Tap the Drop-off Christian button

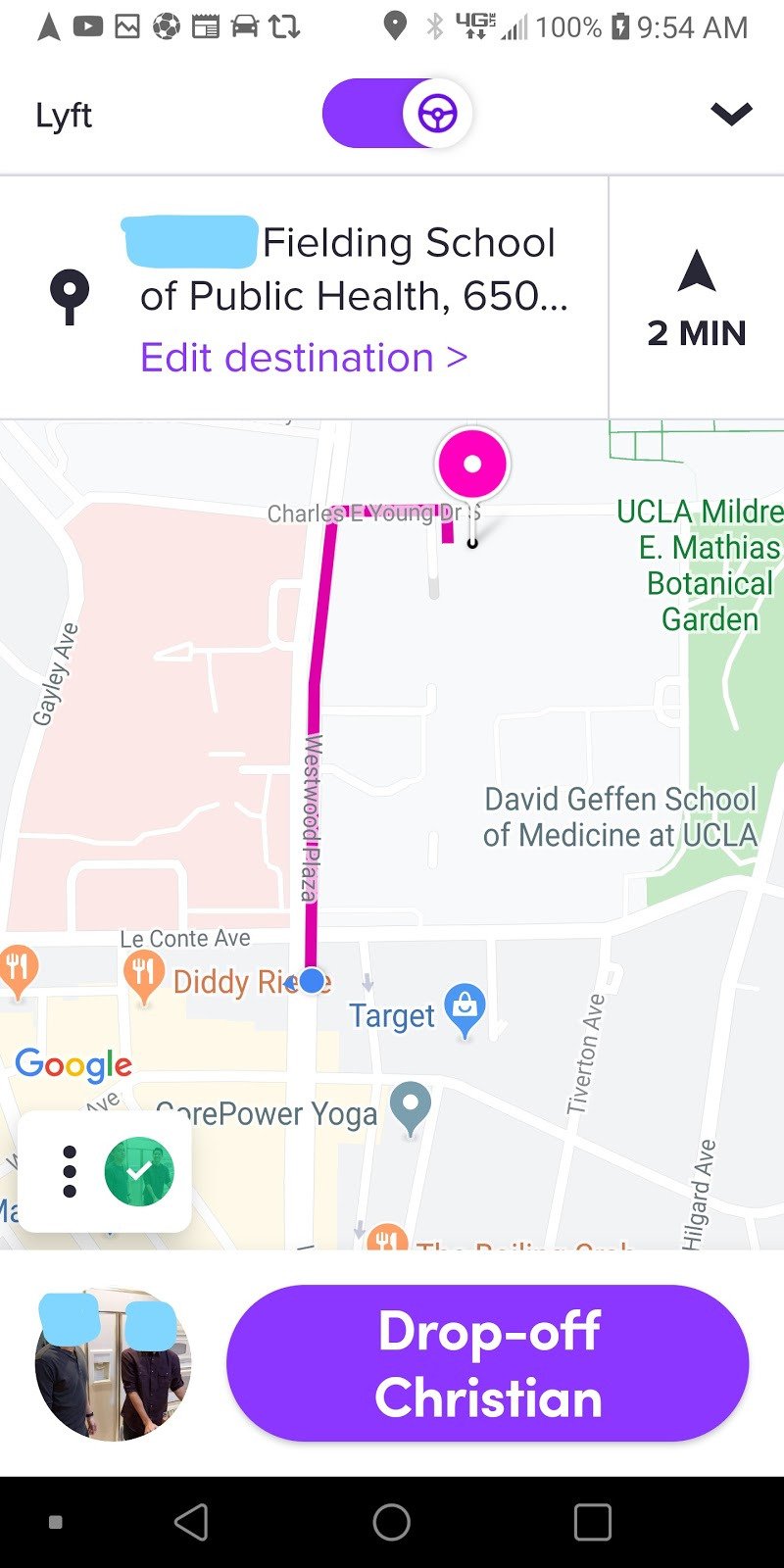point(488,1363)
